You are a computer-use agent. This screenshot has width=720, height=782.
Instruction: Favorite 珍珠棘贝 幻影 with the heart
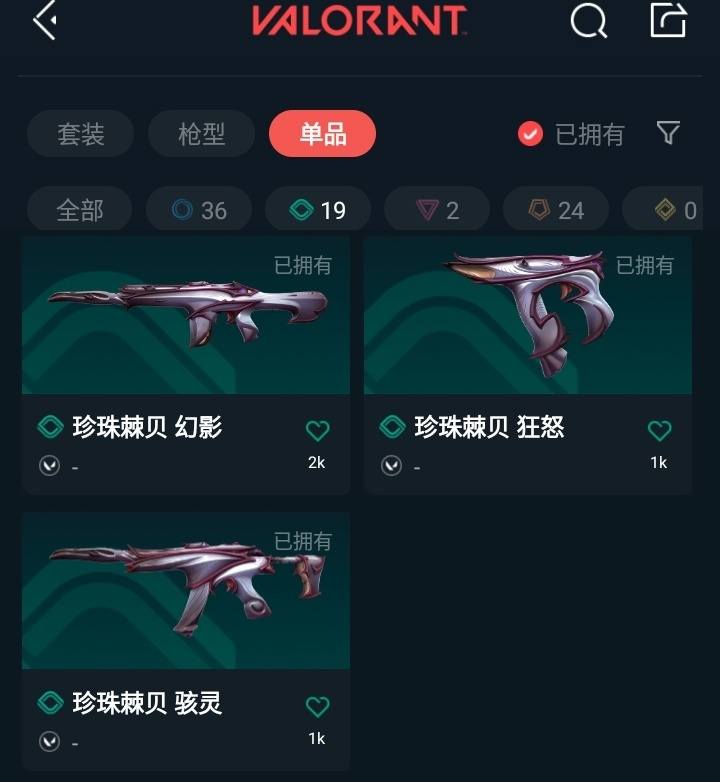317,430
